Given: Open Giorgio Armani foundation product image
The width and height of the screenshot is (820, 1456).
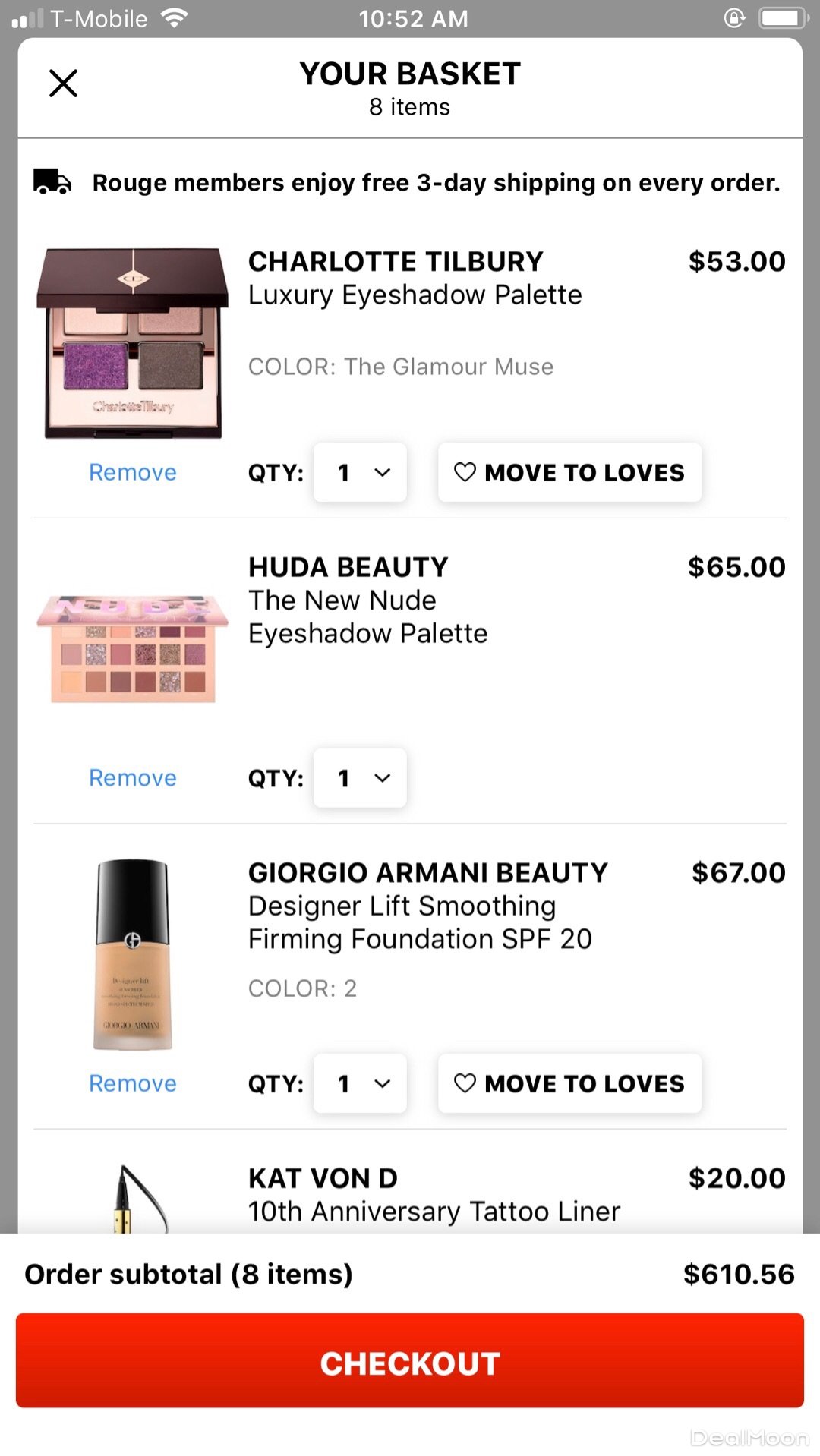Looking at the screenshot, I should coord(132,954).
